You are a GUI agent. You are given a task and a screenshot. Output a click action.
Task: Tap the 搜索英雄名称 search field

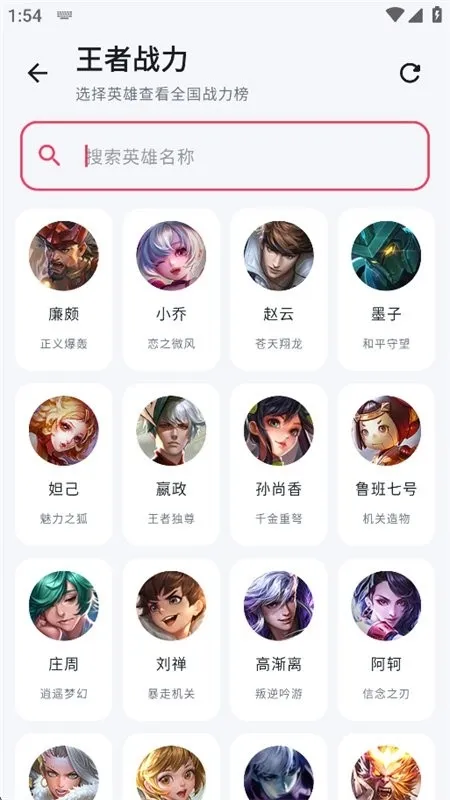[224, 156]
